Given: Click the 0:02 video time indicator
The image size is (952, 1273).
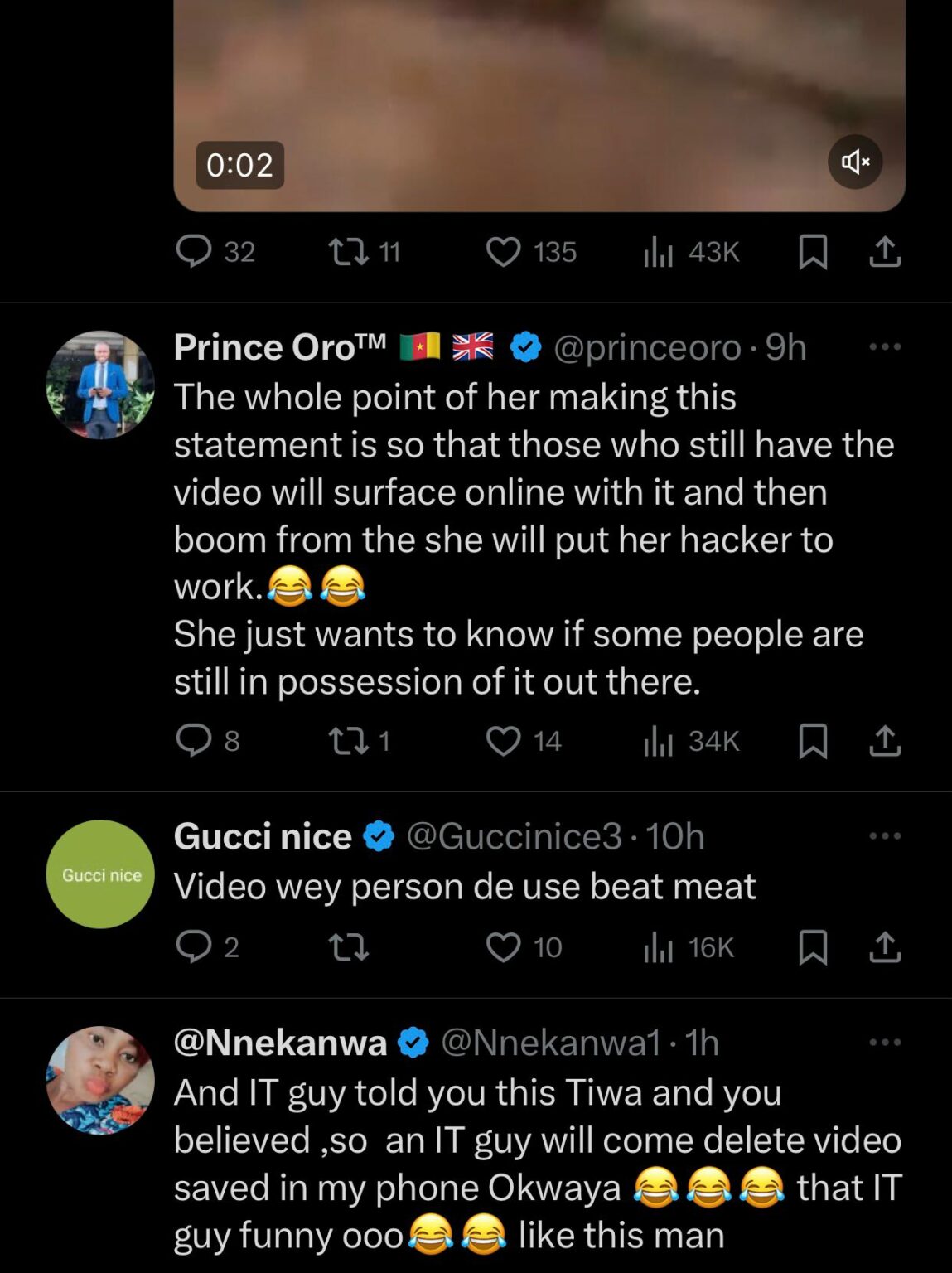Looking at the screenshot, I should pos(239,165).
